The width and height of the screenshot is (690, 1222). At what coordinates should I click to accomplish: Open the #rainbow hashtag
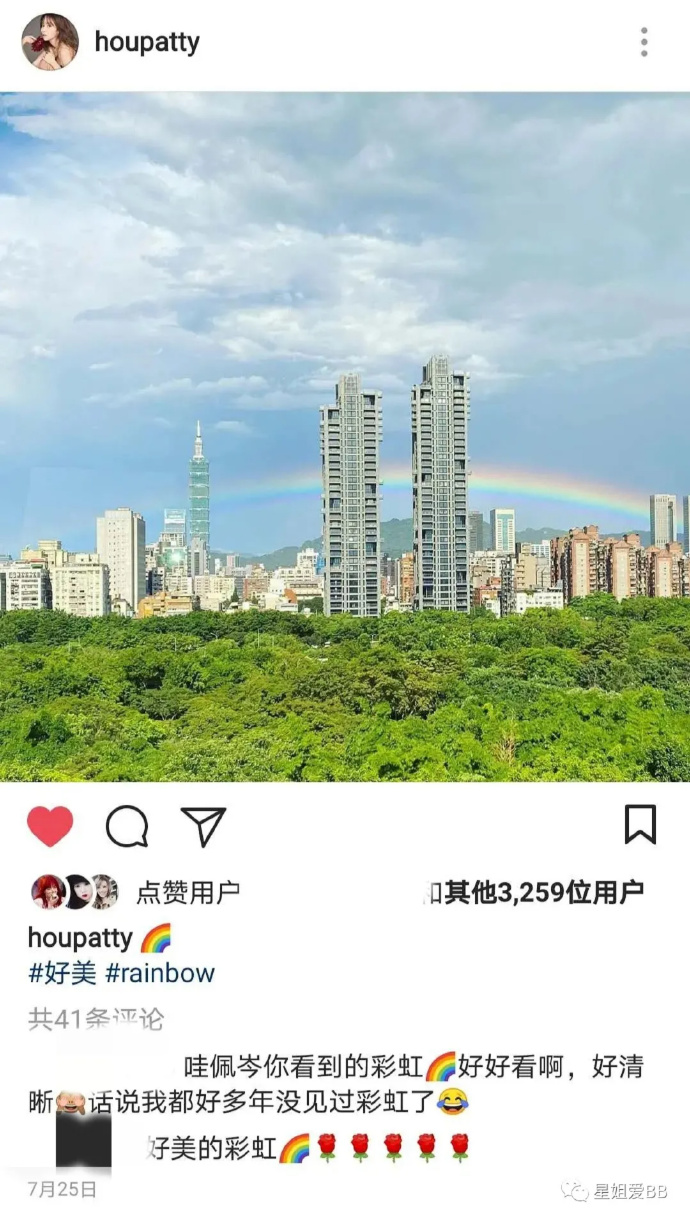160,972
